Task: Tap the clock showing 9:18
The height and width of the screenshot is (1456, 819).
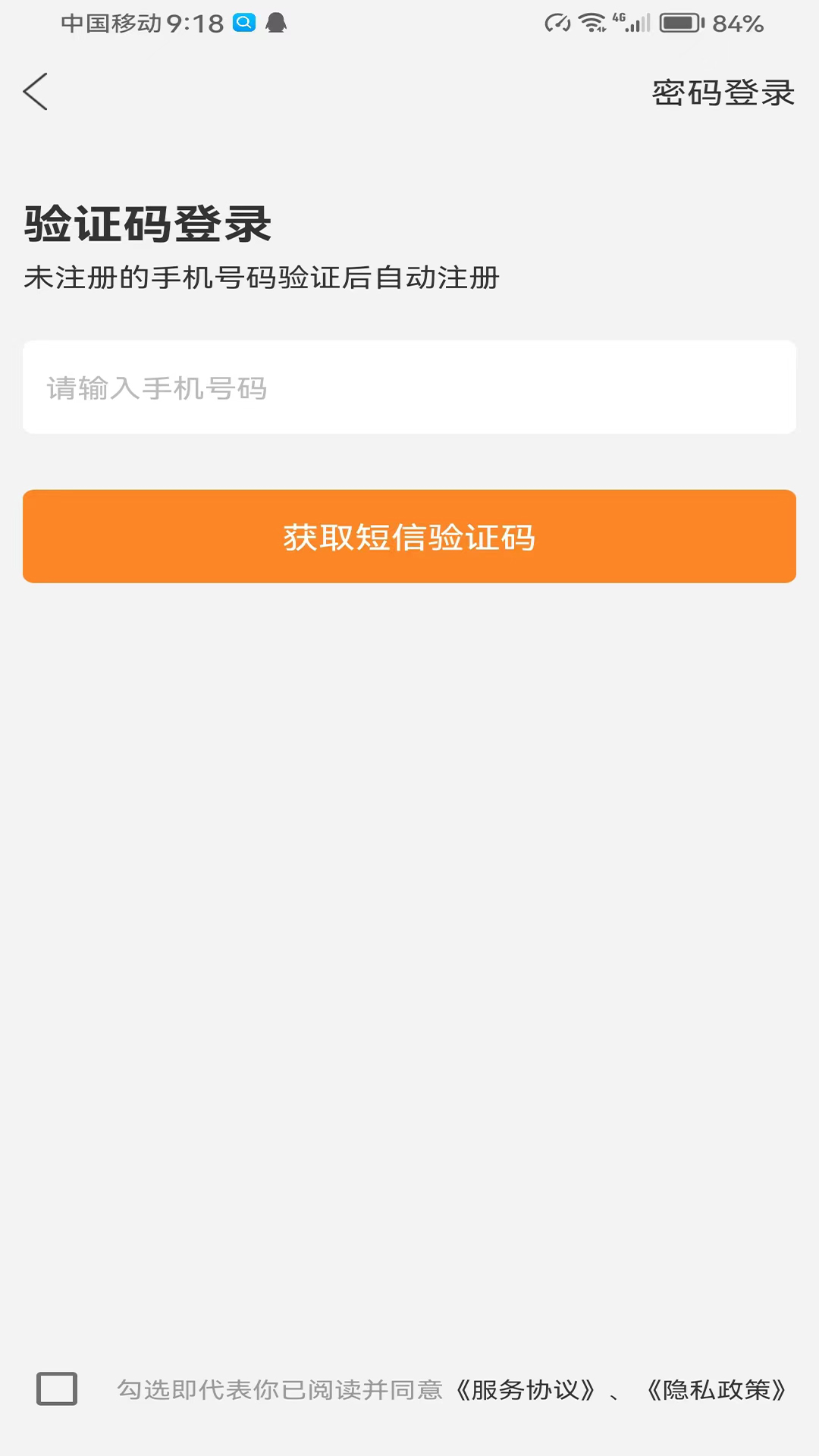Action: (190, 23)
